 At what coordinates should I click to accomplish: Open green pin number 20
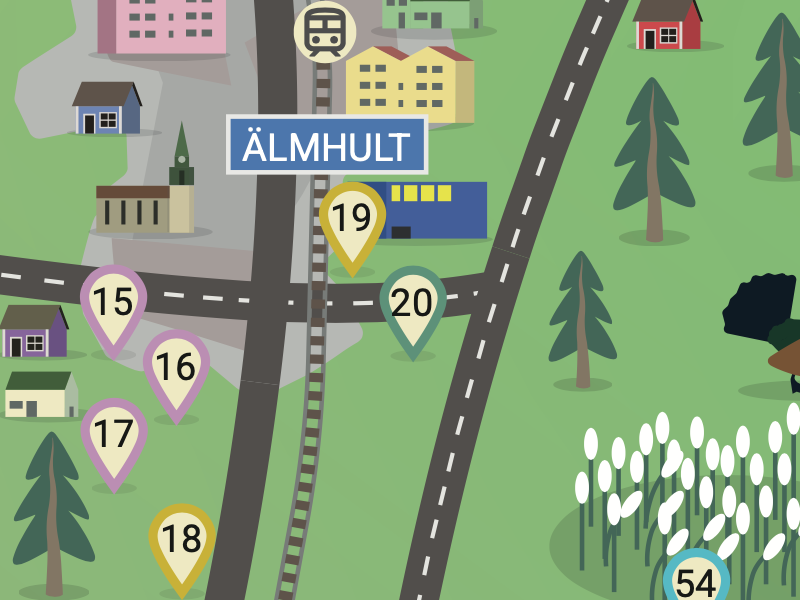click(x=412, y=303)
